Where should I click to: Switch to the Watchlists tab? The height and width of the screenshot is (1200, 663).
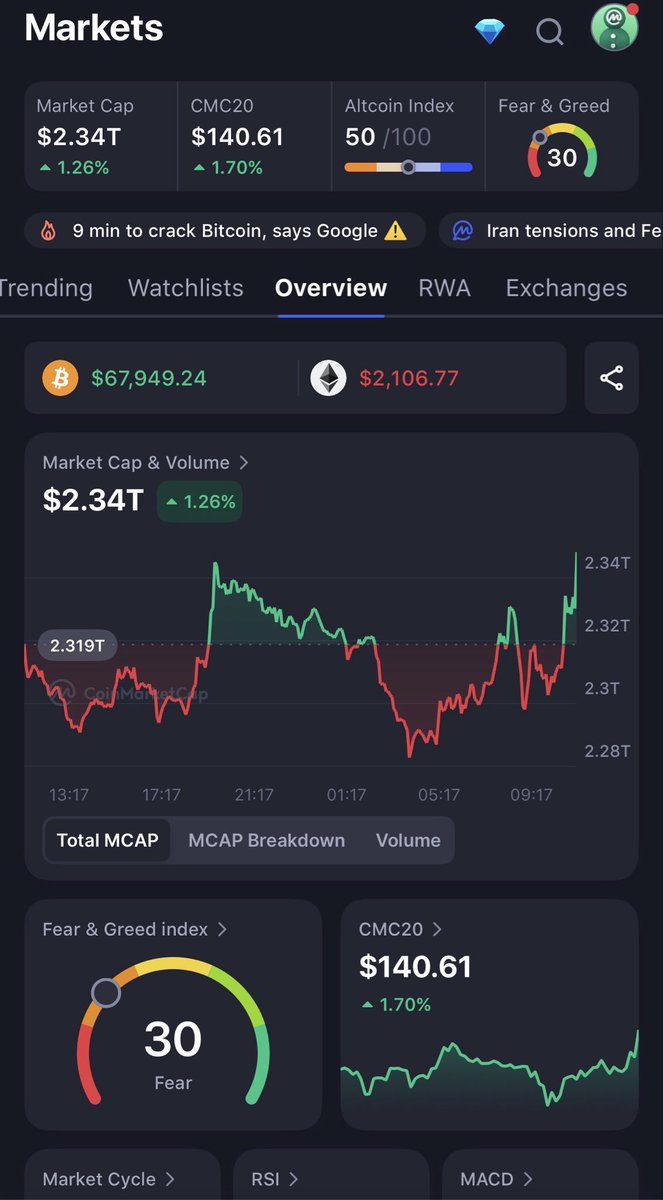coord(185,288)
